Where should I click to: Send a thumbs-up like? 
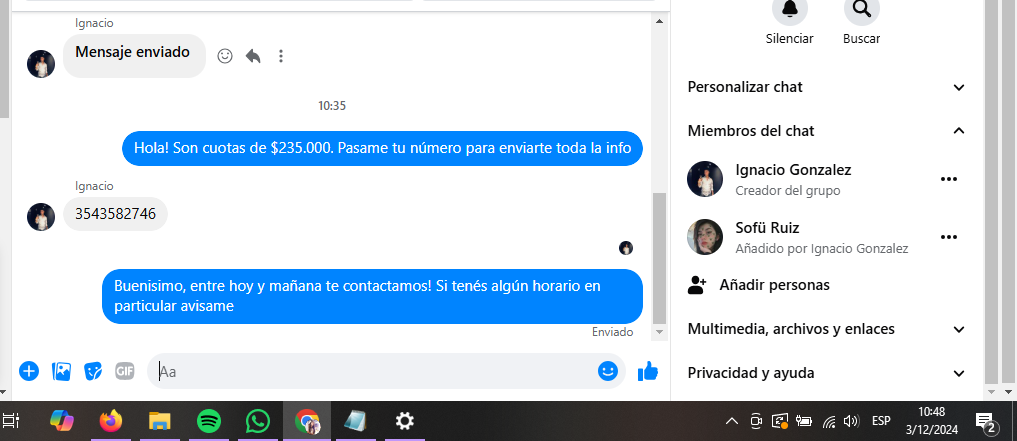click(648, 371)
